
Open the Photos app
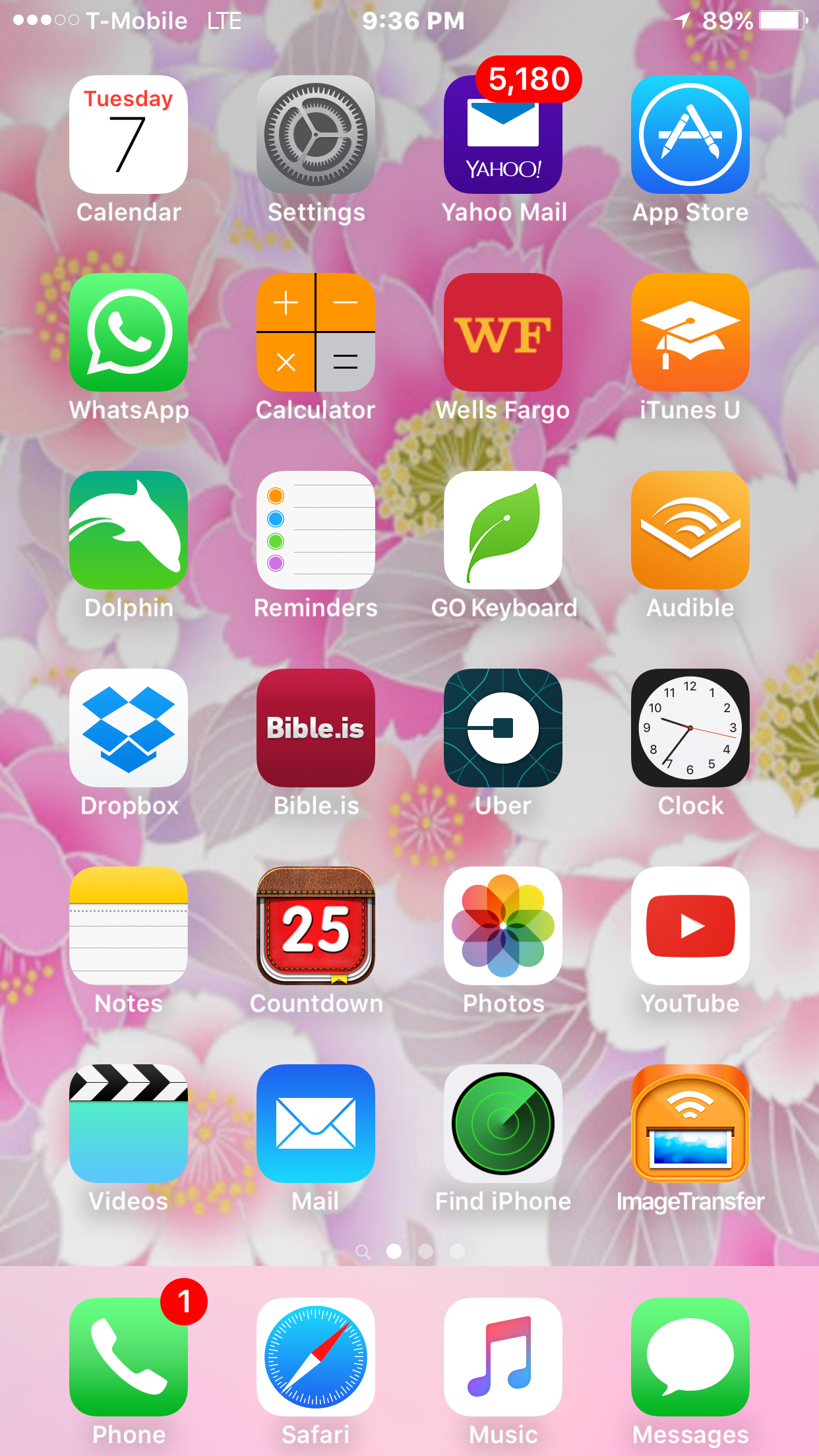[503, 926]
